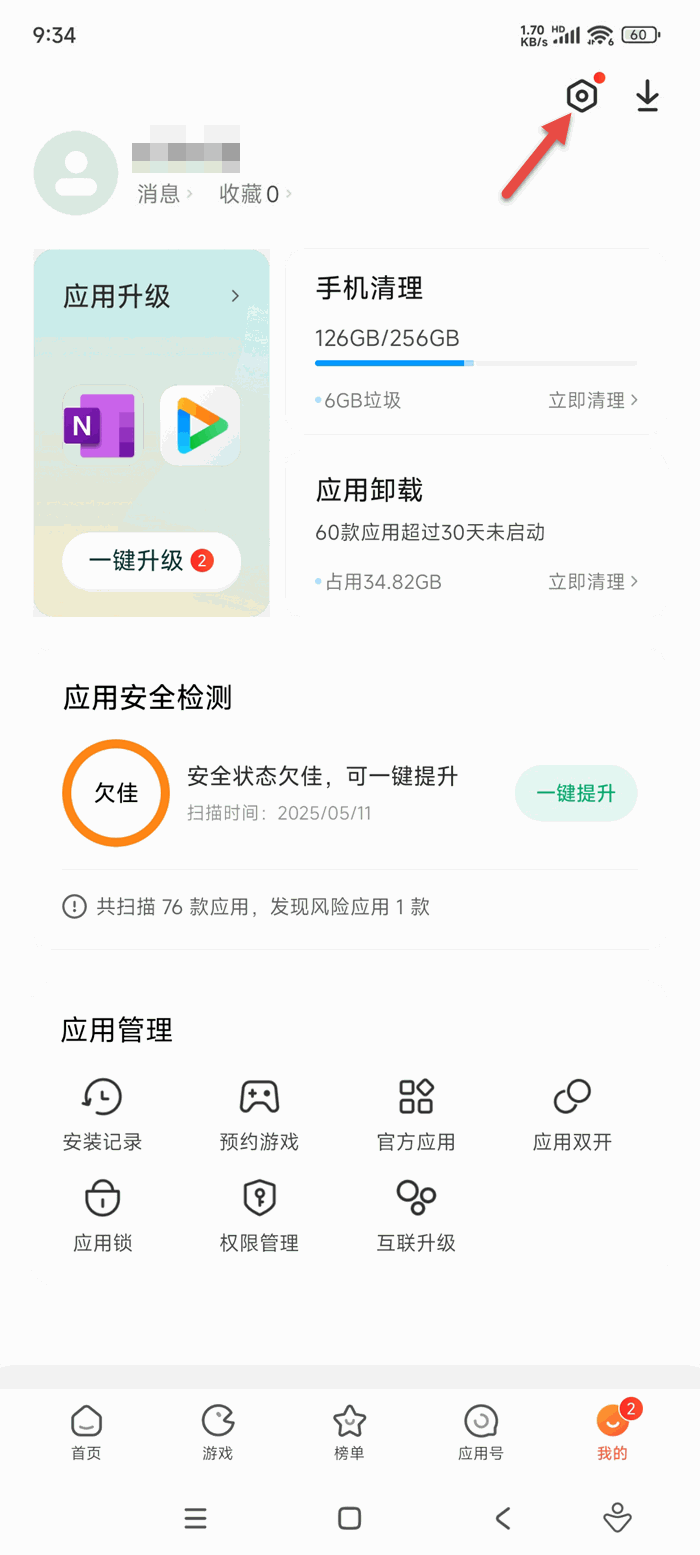Open 收藏 favorites link
Viewport: 700px width, 1555px height.
(256, 194)
